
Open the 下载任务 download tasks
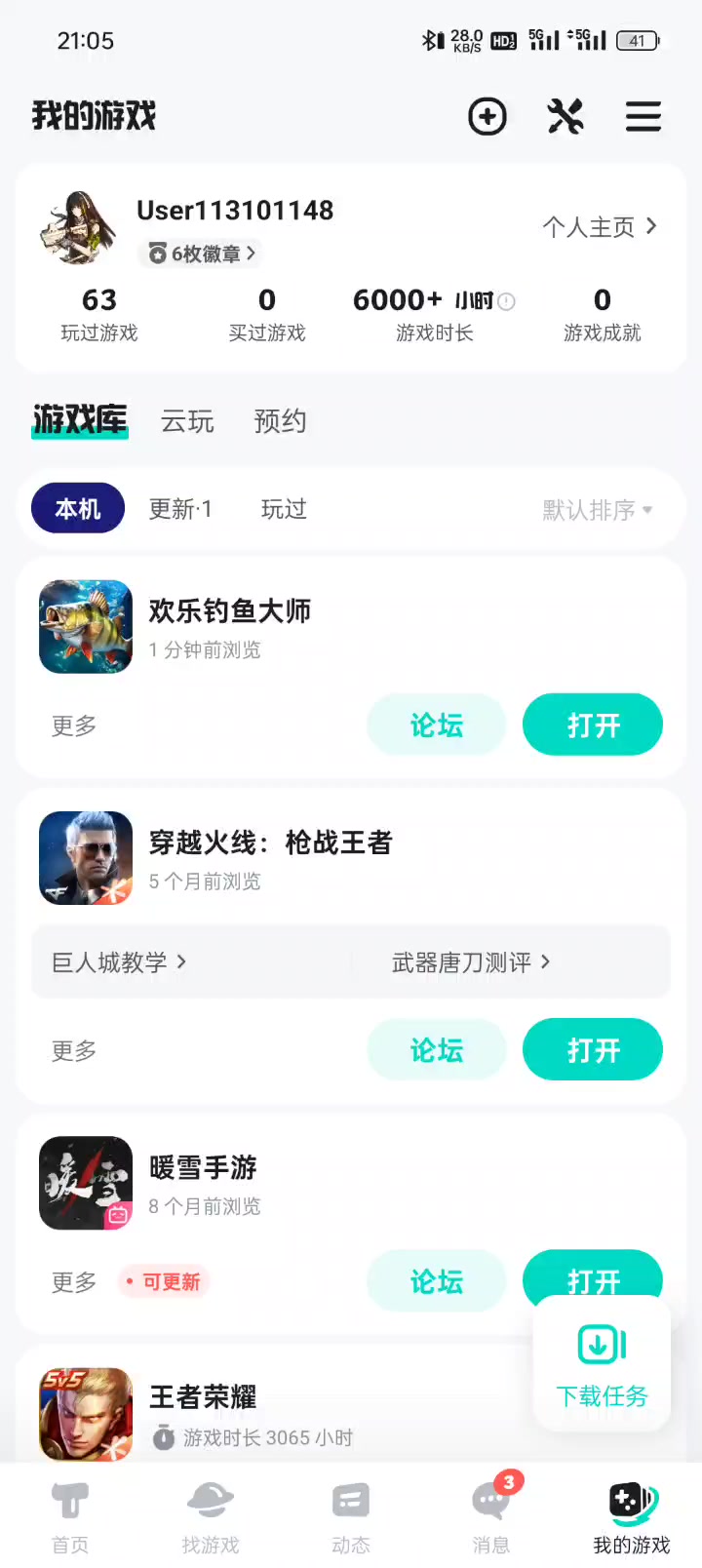pyautogui.click(x=602, y=1365)
